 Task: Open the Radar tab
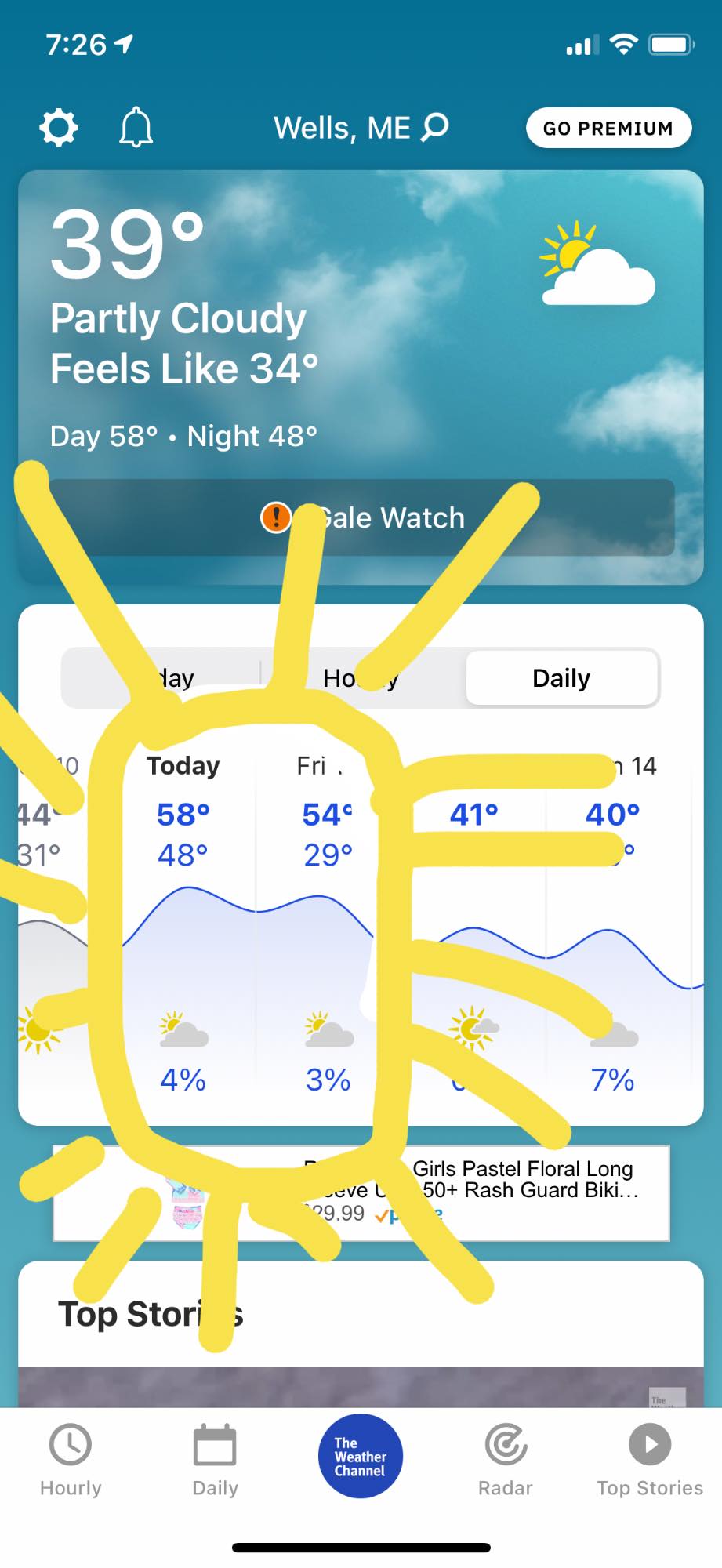point(506,1460)
